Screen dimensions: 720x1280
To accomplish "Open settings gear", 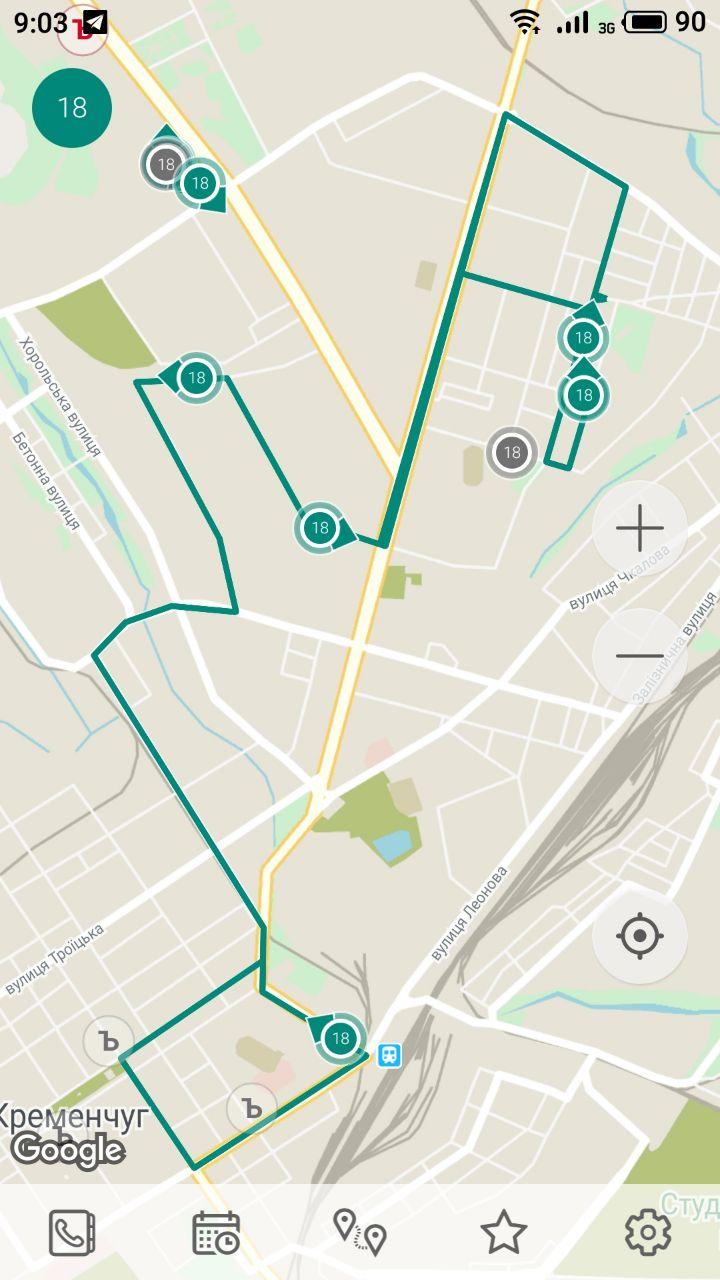I will [x=648, y=1232].
